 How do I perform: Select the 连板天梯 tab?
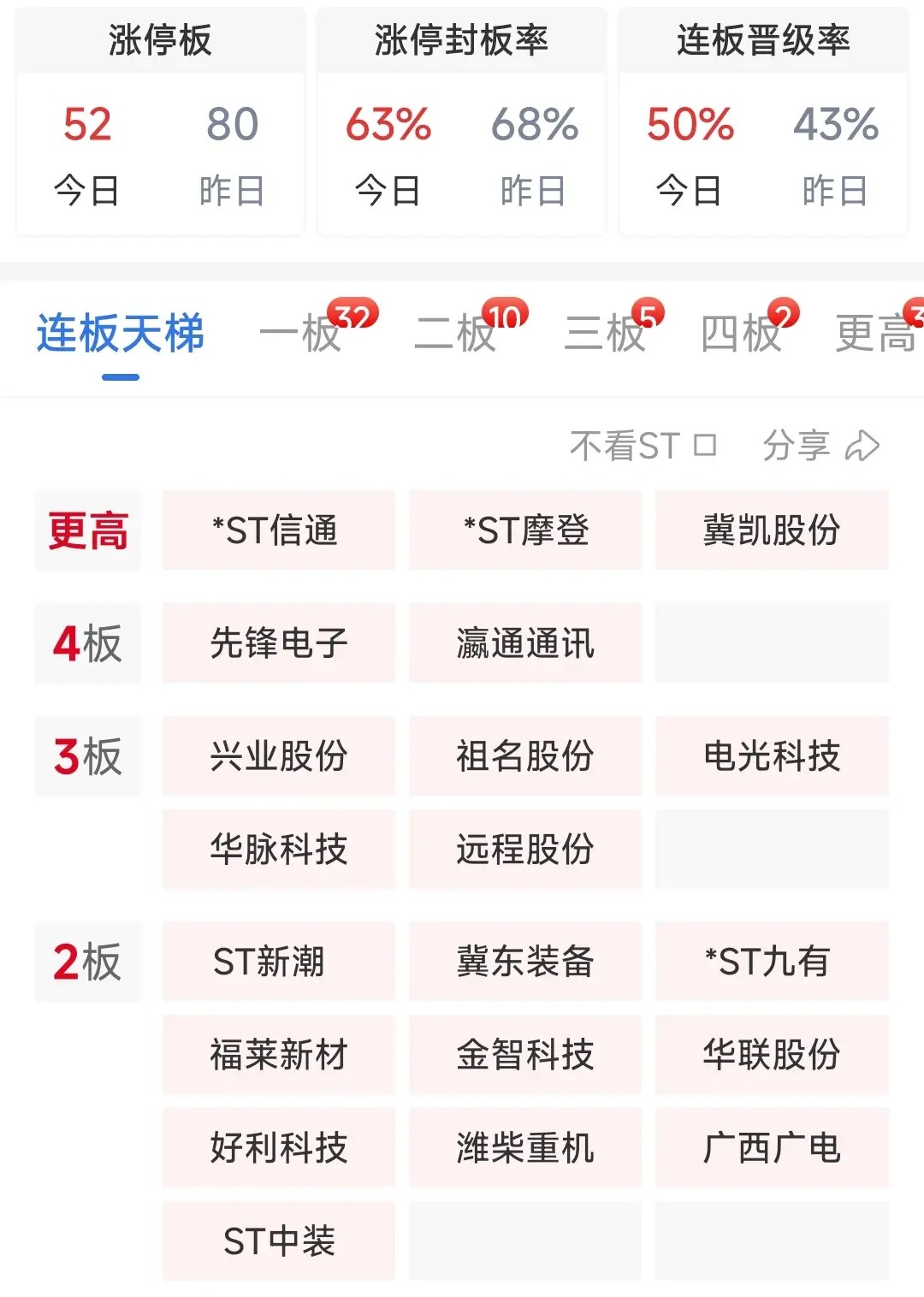pyautogui.click(x=121, y=333)
